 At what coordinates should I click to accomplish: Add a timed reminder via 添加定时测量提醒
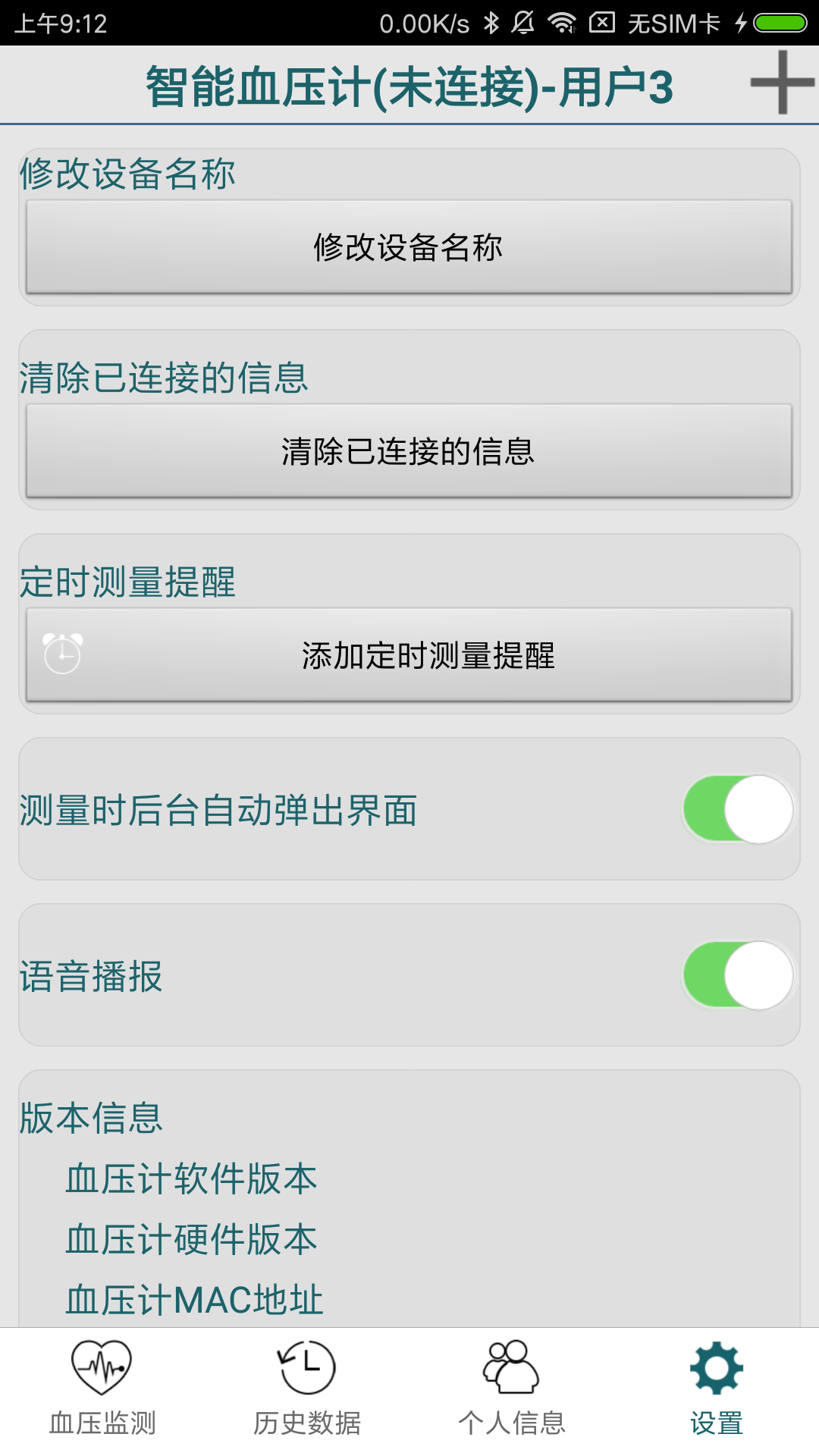(x=409, y=655)
